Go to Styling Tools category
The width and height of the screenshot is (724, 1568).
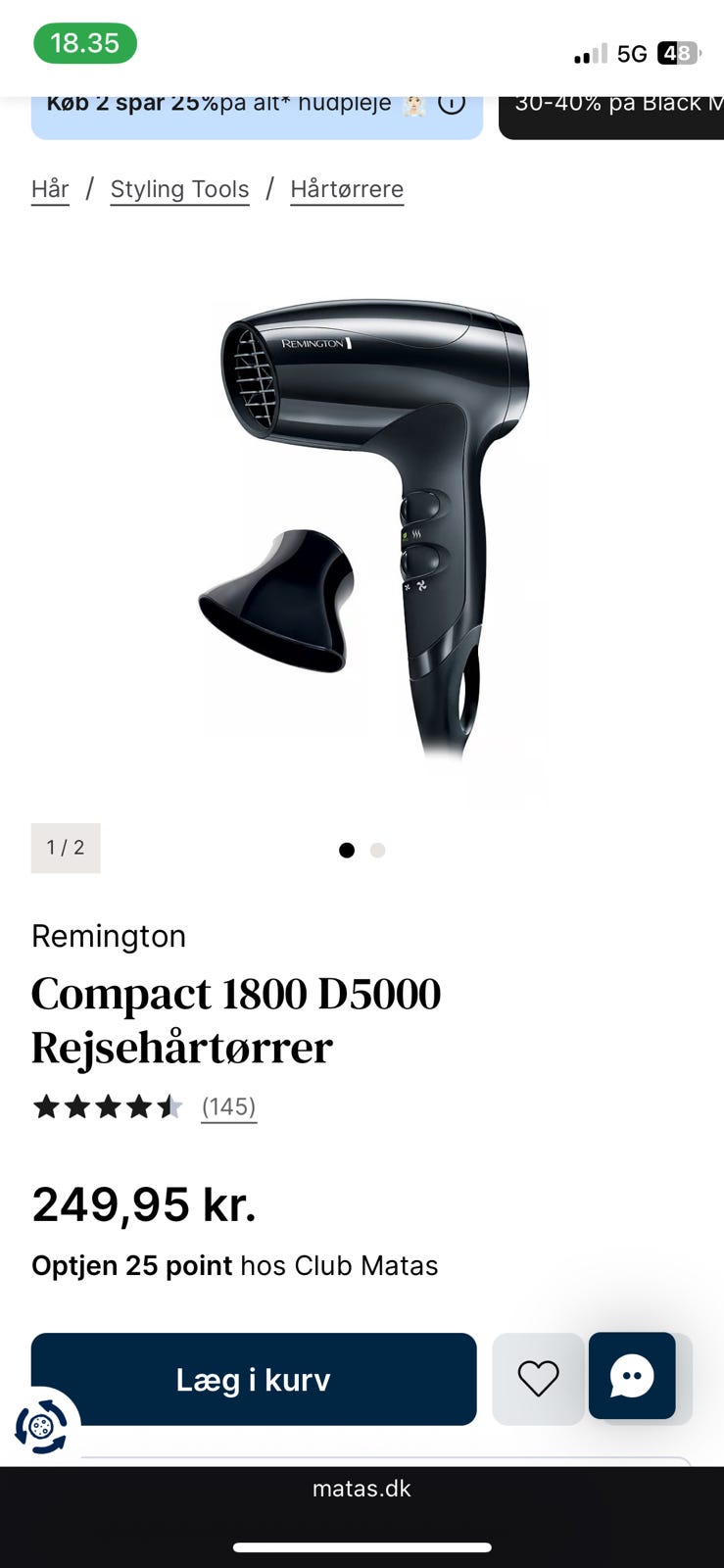[x=179, y=189]
